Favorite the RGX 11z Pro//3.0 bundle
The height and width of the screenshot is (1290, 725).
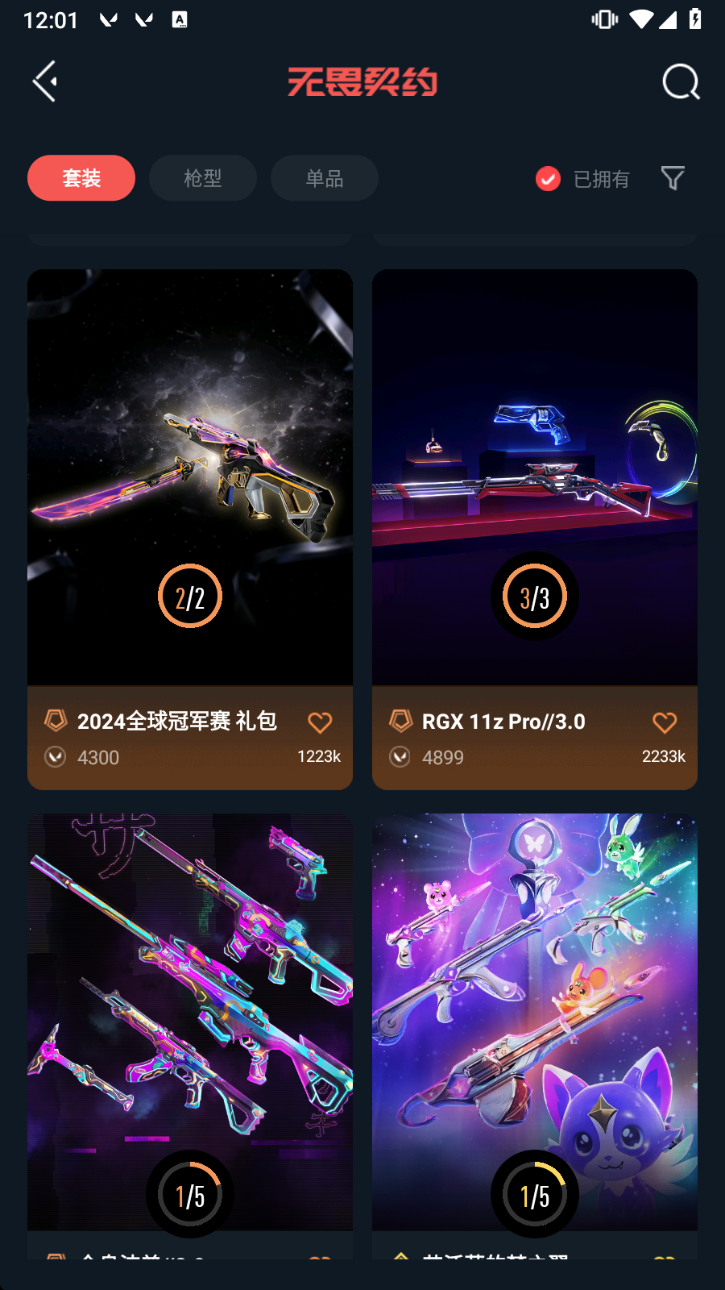[665, 723]
